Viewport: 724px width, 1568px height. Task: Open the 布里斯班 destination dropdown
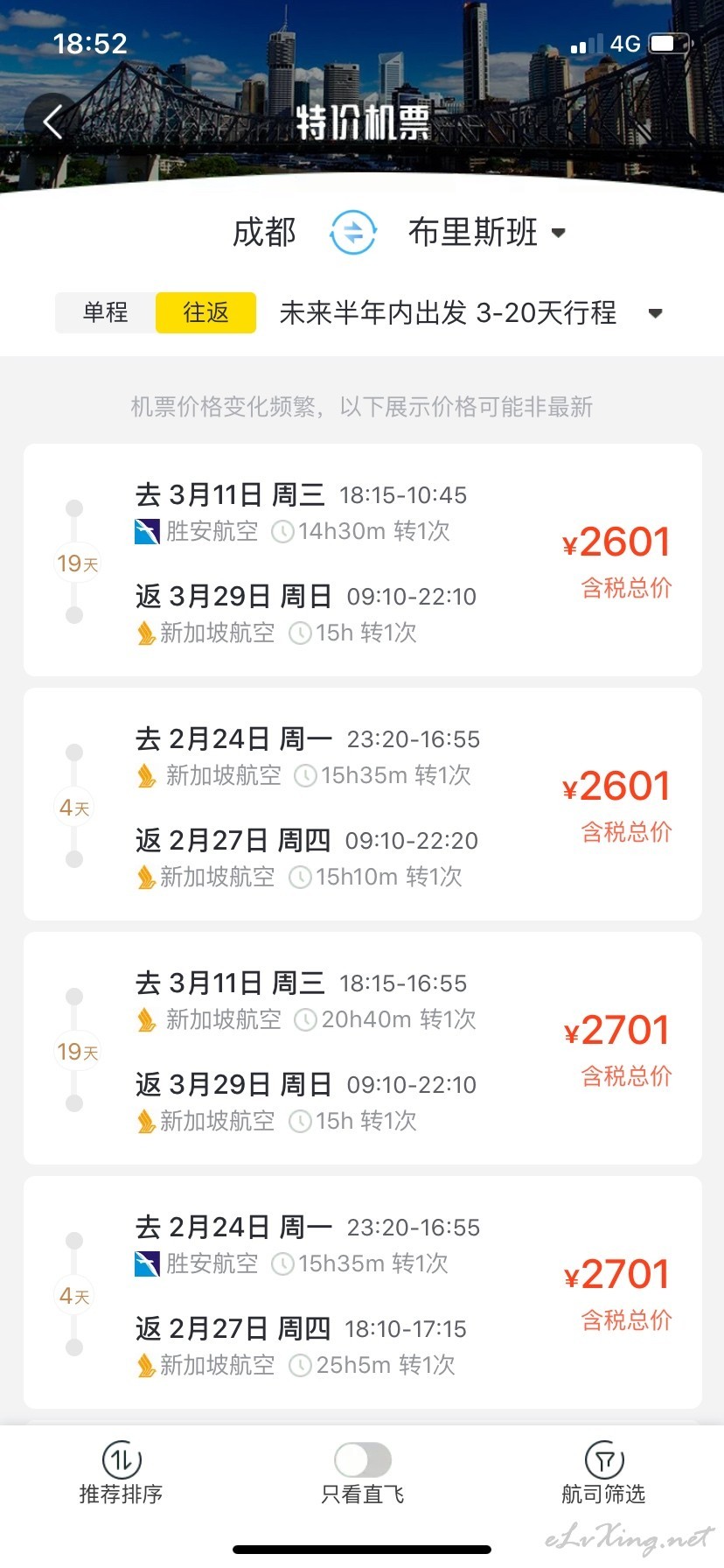coord(487,232)
